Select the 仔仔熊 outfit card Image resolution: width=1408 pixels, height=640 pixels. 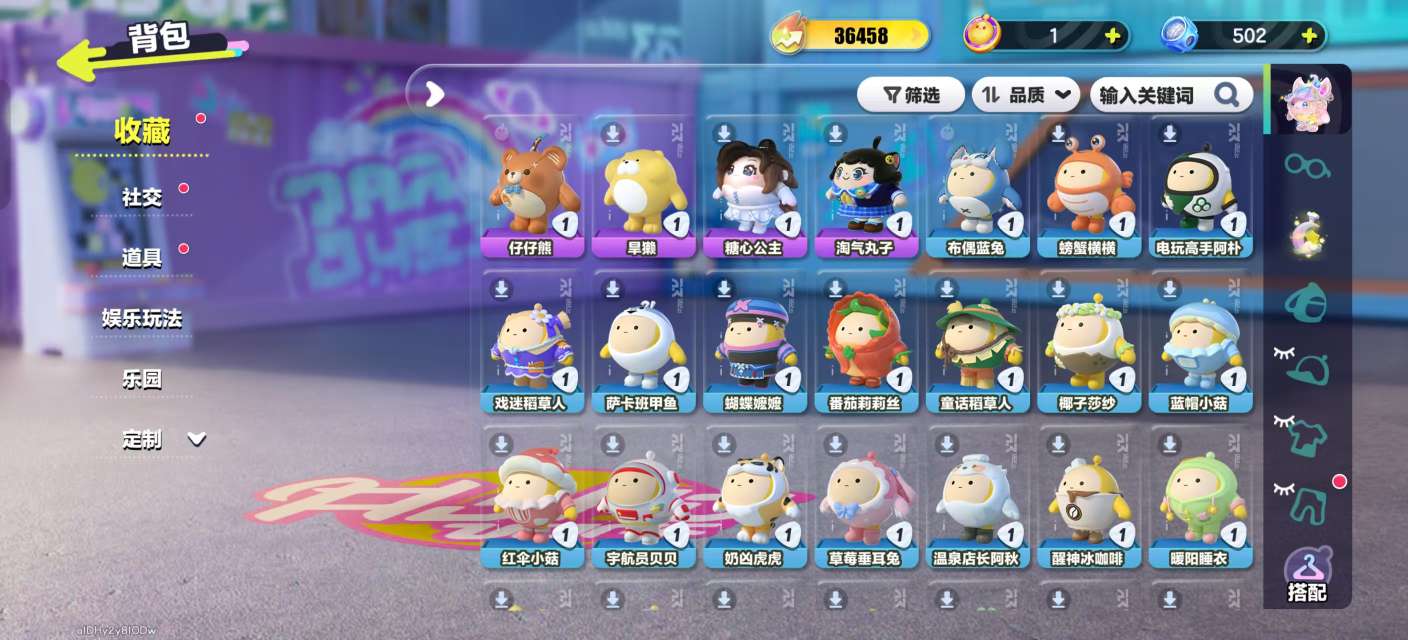534,190
